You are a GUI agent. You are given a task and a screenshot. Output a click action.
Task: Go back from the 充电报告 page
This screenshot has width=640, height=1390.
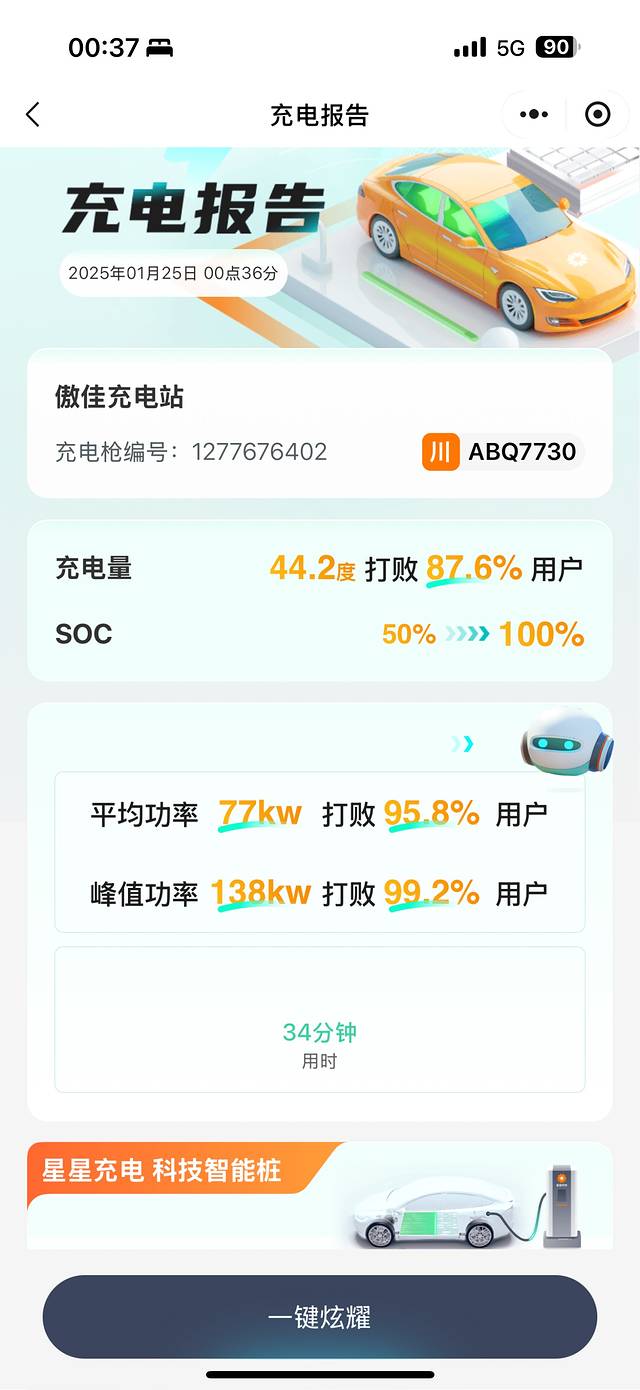[33, 115]
